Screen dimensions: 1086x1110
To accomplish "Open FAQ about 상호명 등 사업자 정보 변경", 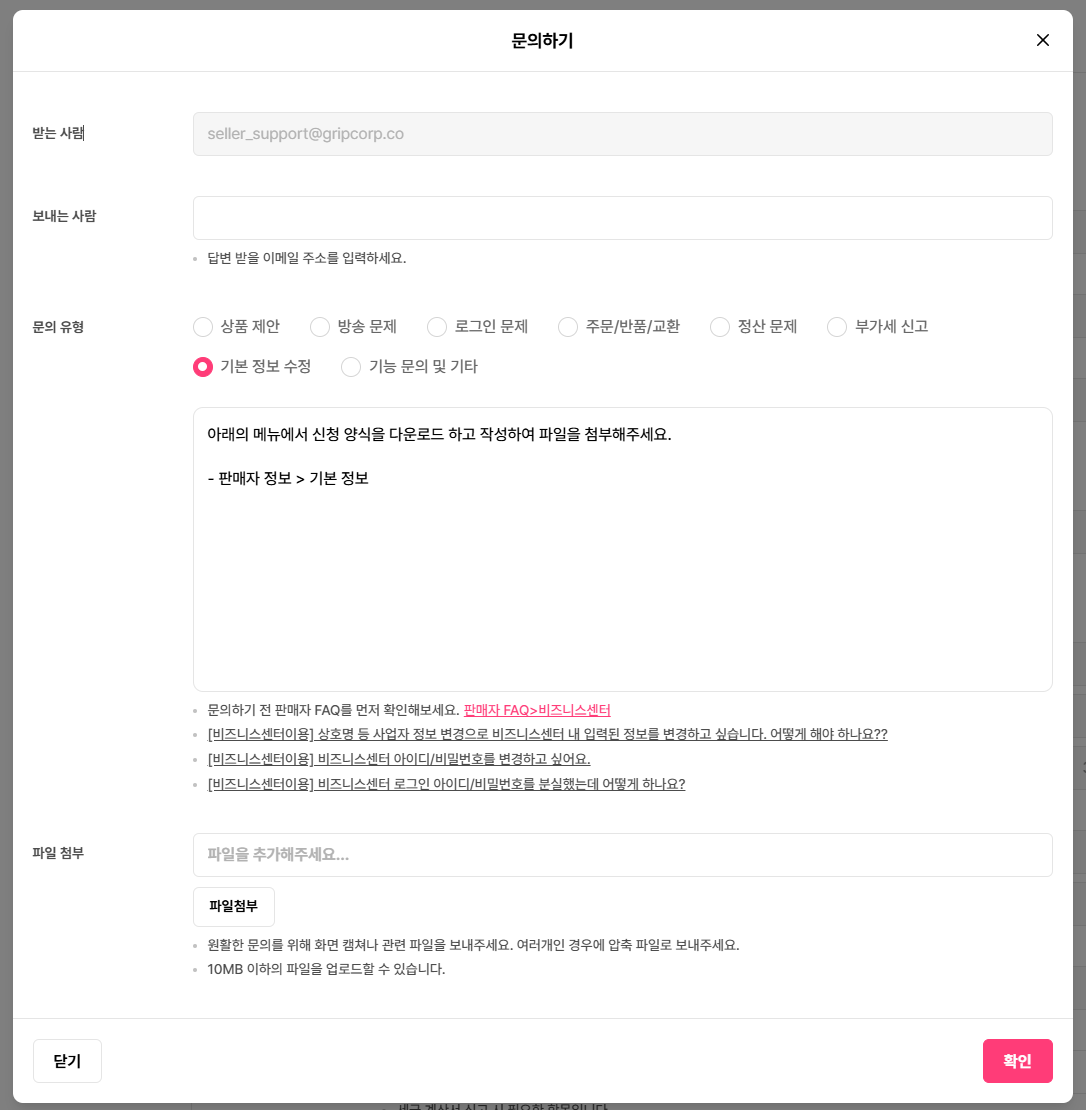I will [547, 734].
